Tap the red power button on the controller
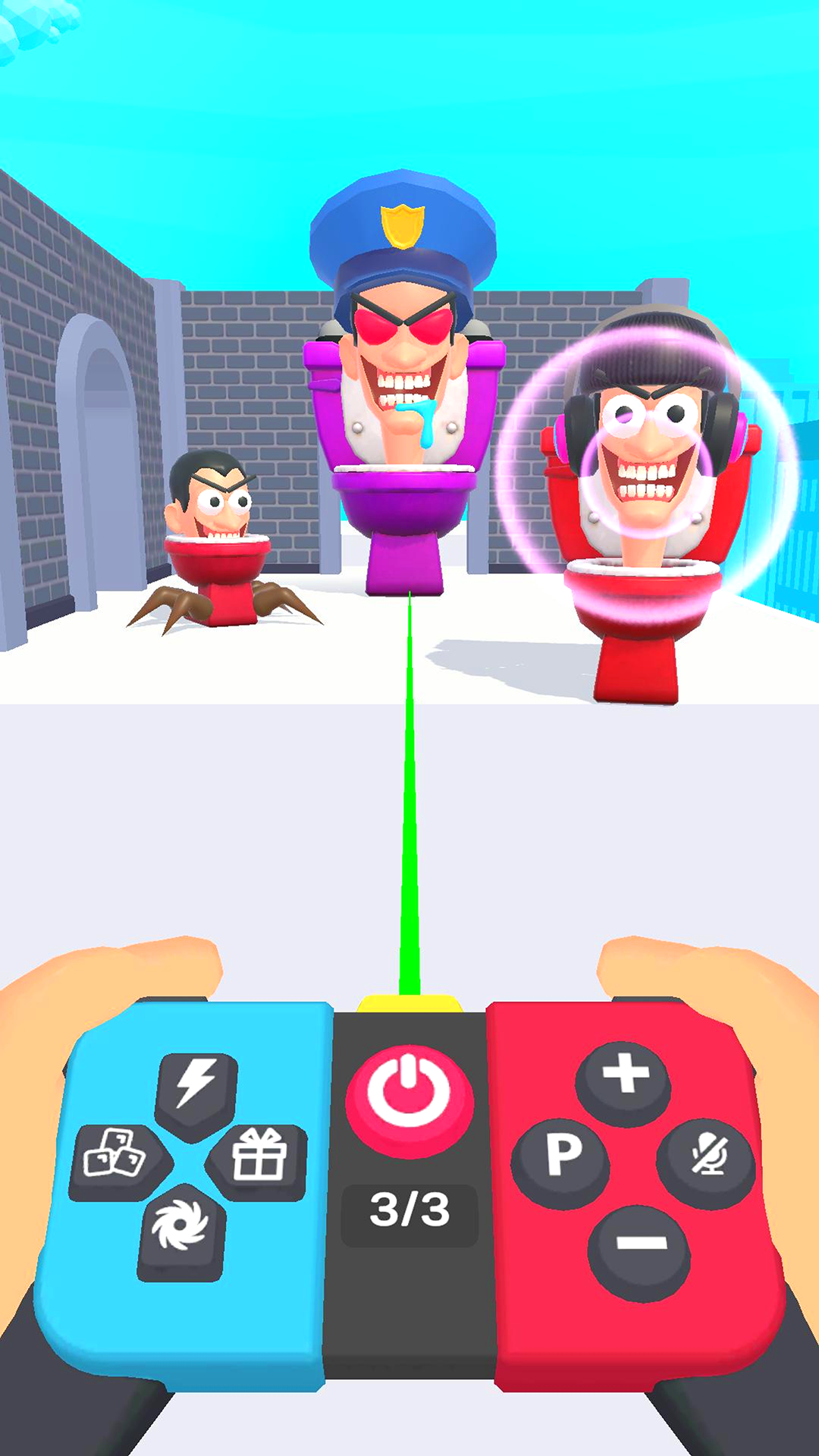Image resolution: width=819 pixels, height=1456 pixels. click(409, 1096)
